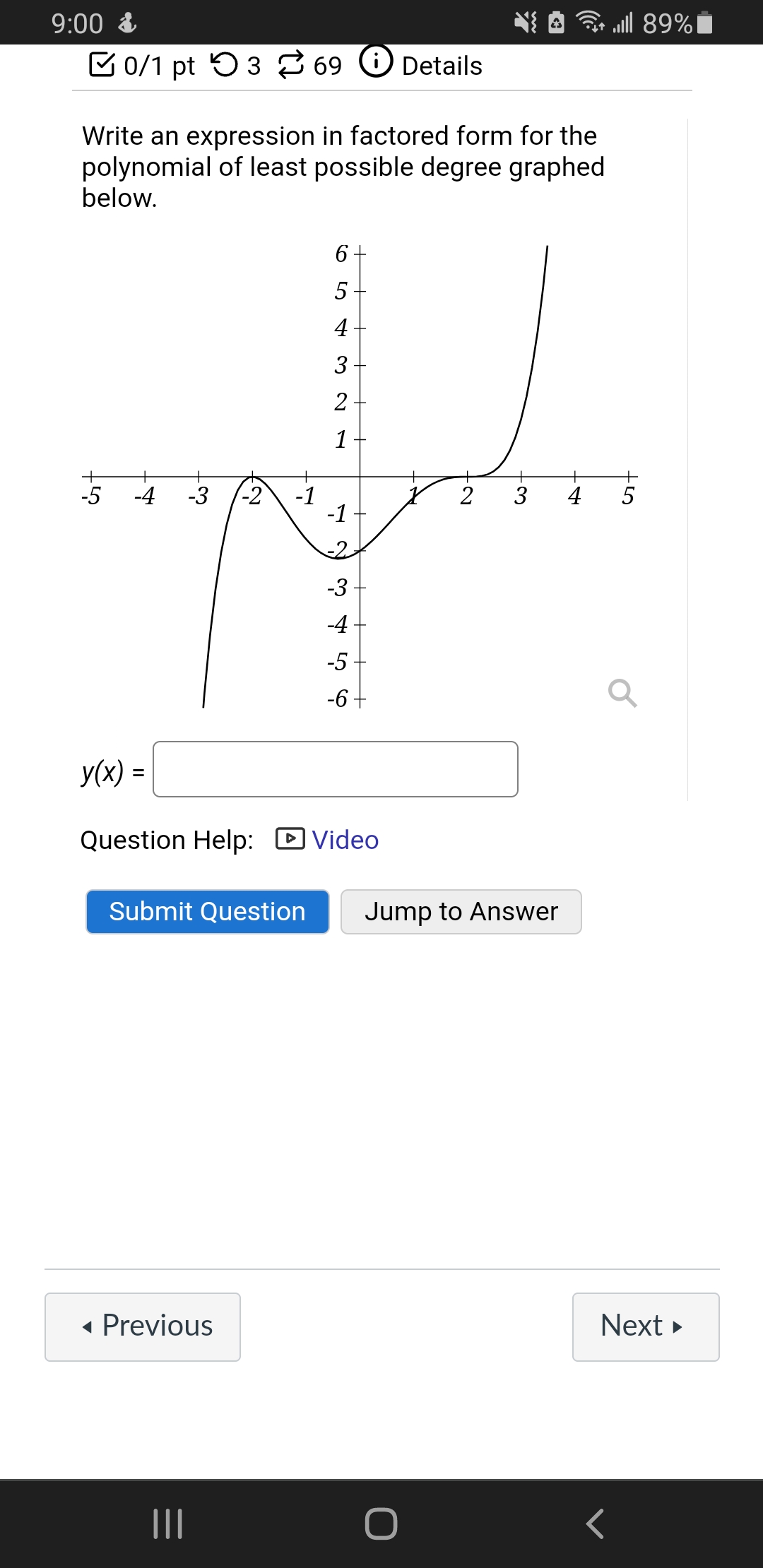Screen dimensions: 763x1568
Task: Zoom the graph with the magnifier icon
Action: (622, 693)
